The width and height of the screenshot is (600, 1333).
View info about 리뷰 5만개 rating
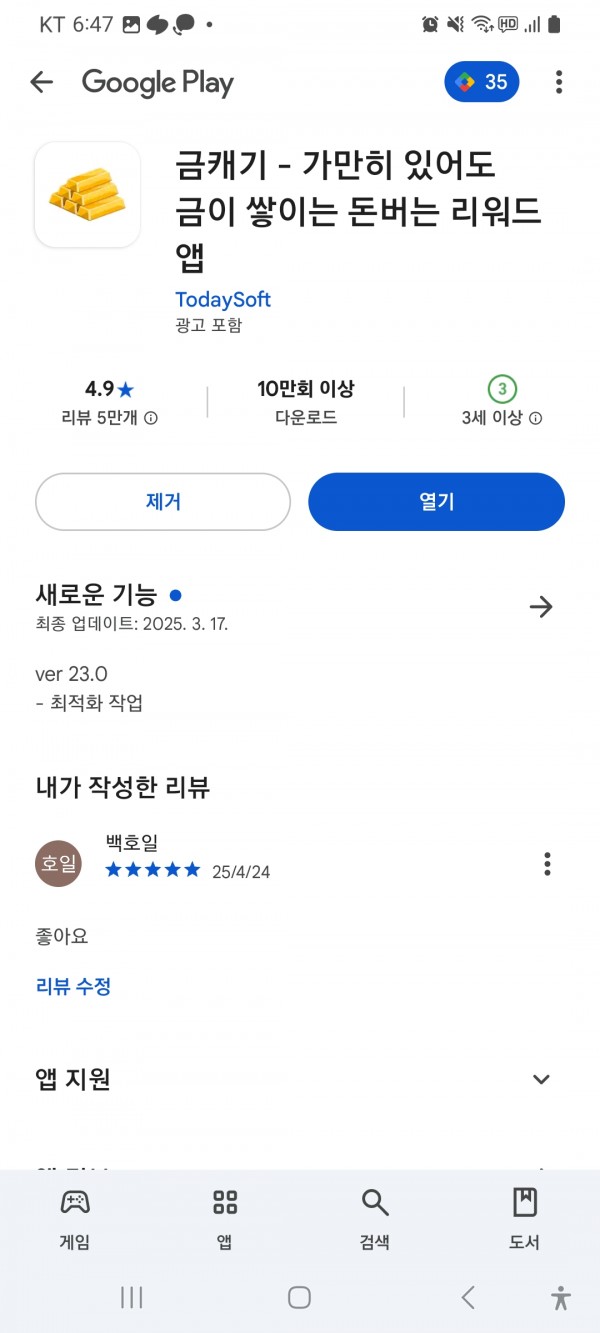[x=151, y=418]
